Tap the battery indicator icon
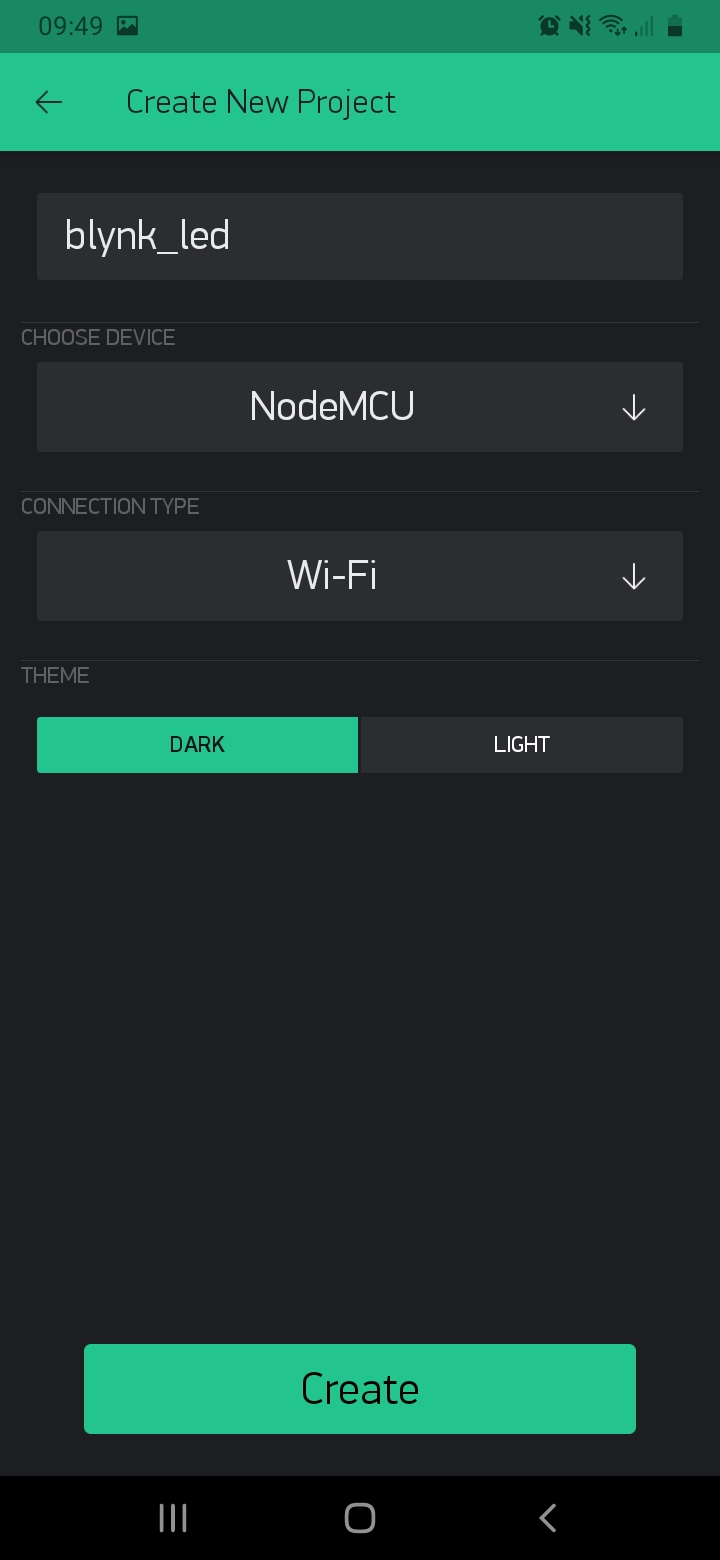720x1560 pixels. (676, 25)
